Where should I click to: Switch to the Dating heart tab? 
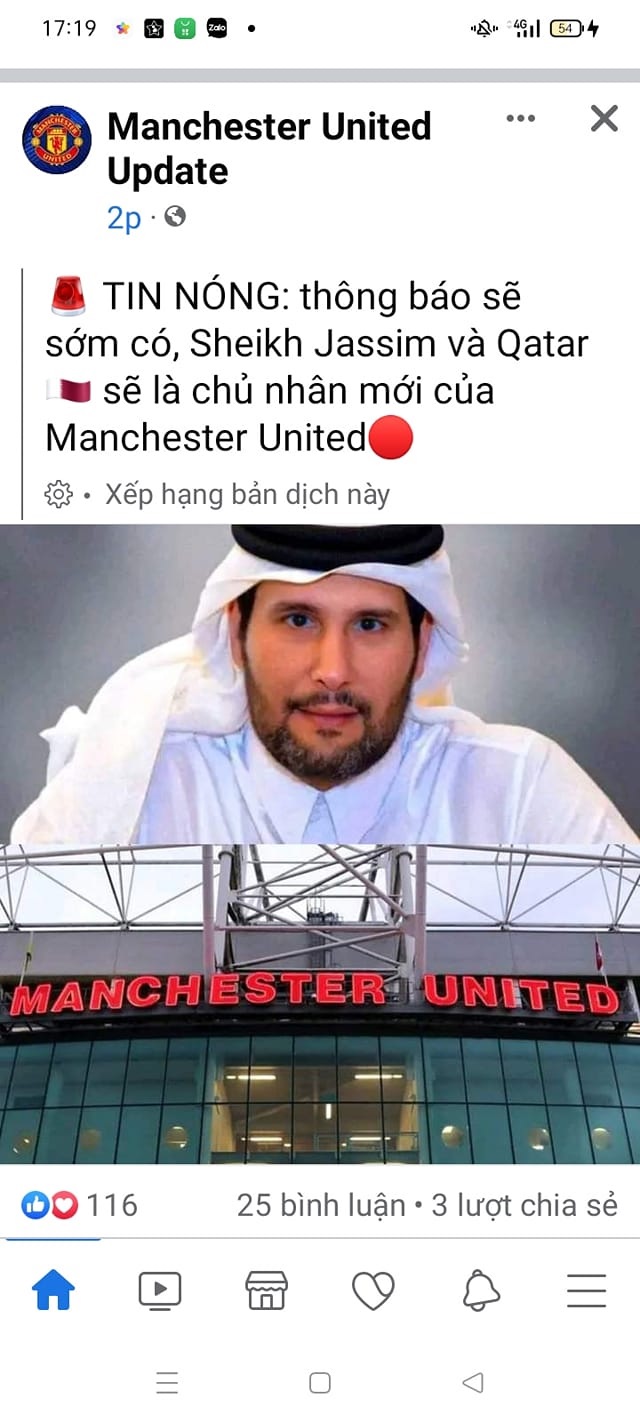[374, 1291]
